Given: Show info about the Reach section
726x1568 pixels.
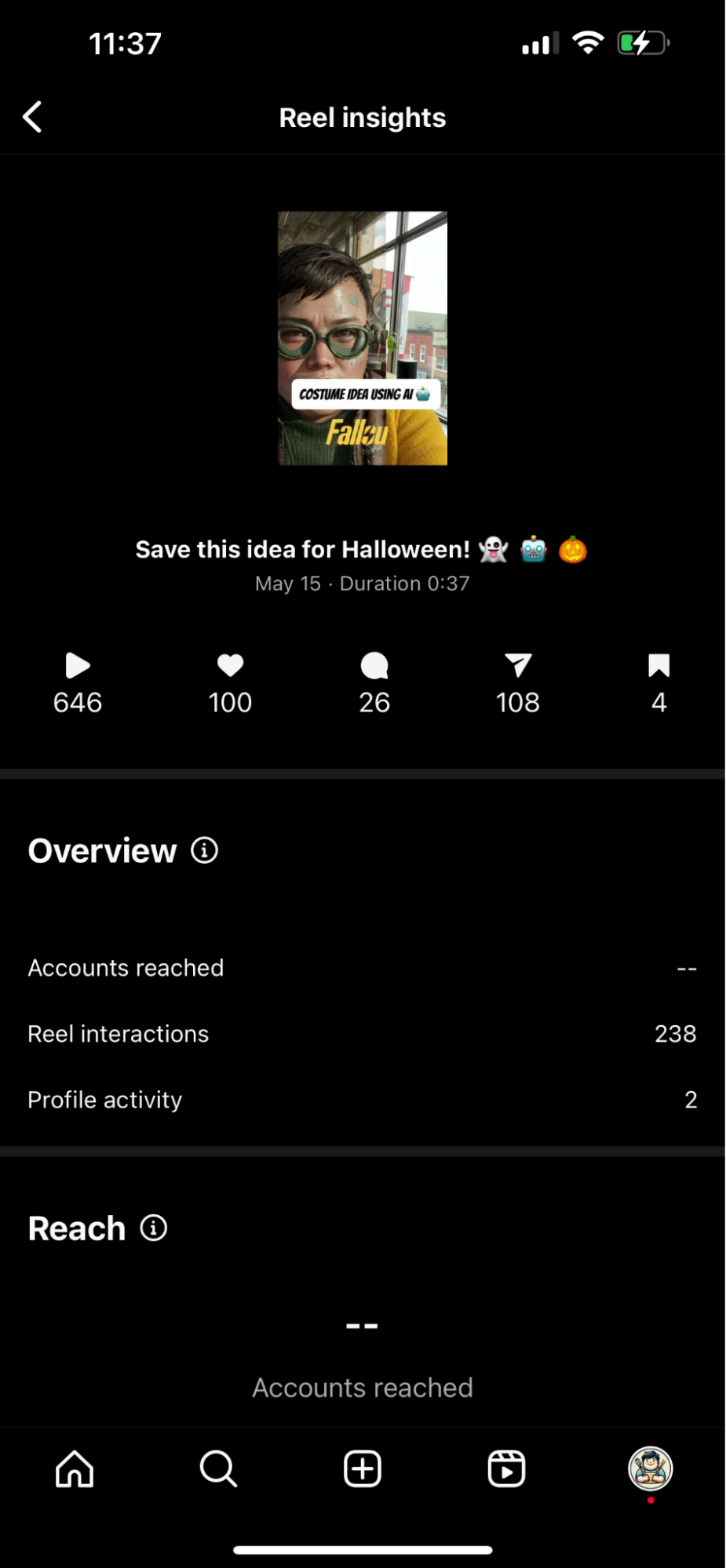Looking at the screenshot, I should pos(154,1228).
